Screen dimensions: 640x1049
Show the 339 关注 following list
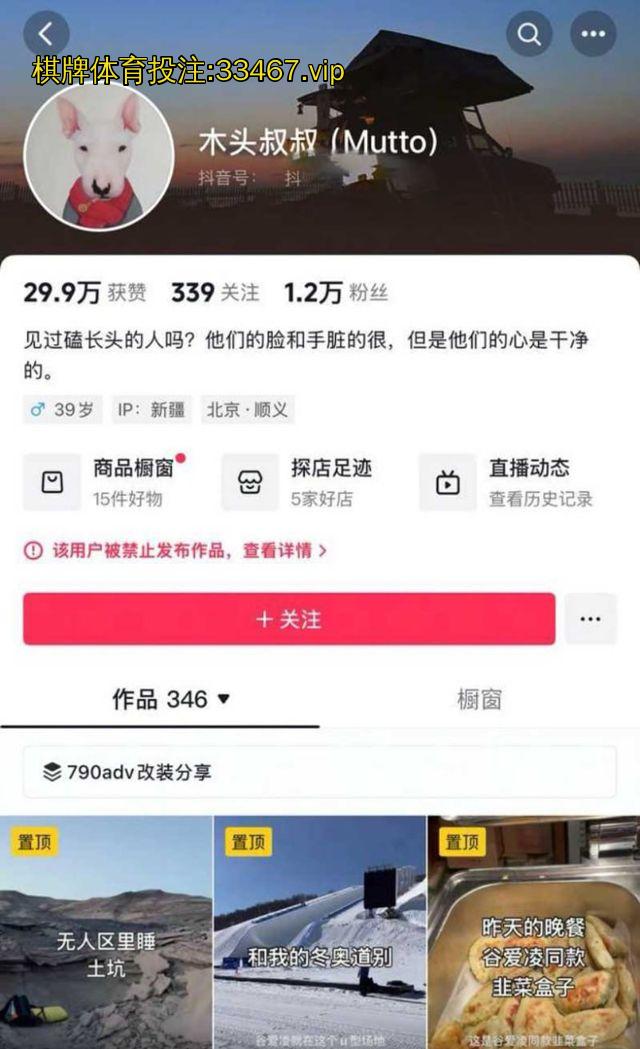(x=215, y=293)
